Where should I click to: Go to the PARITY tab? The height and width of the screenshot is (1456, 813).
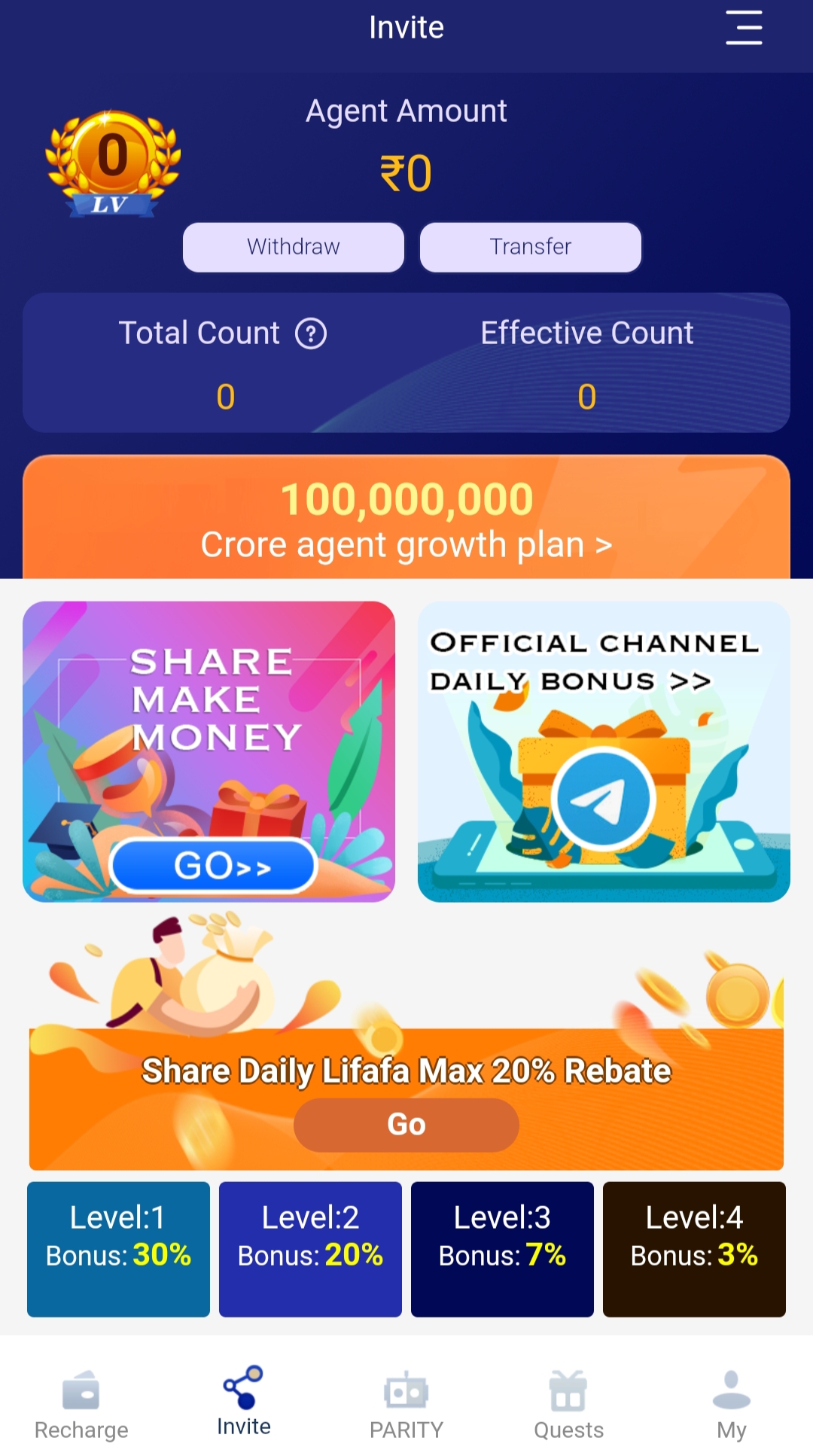point(406,1404)
